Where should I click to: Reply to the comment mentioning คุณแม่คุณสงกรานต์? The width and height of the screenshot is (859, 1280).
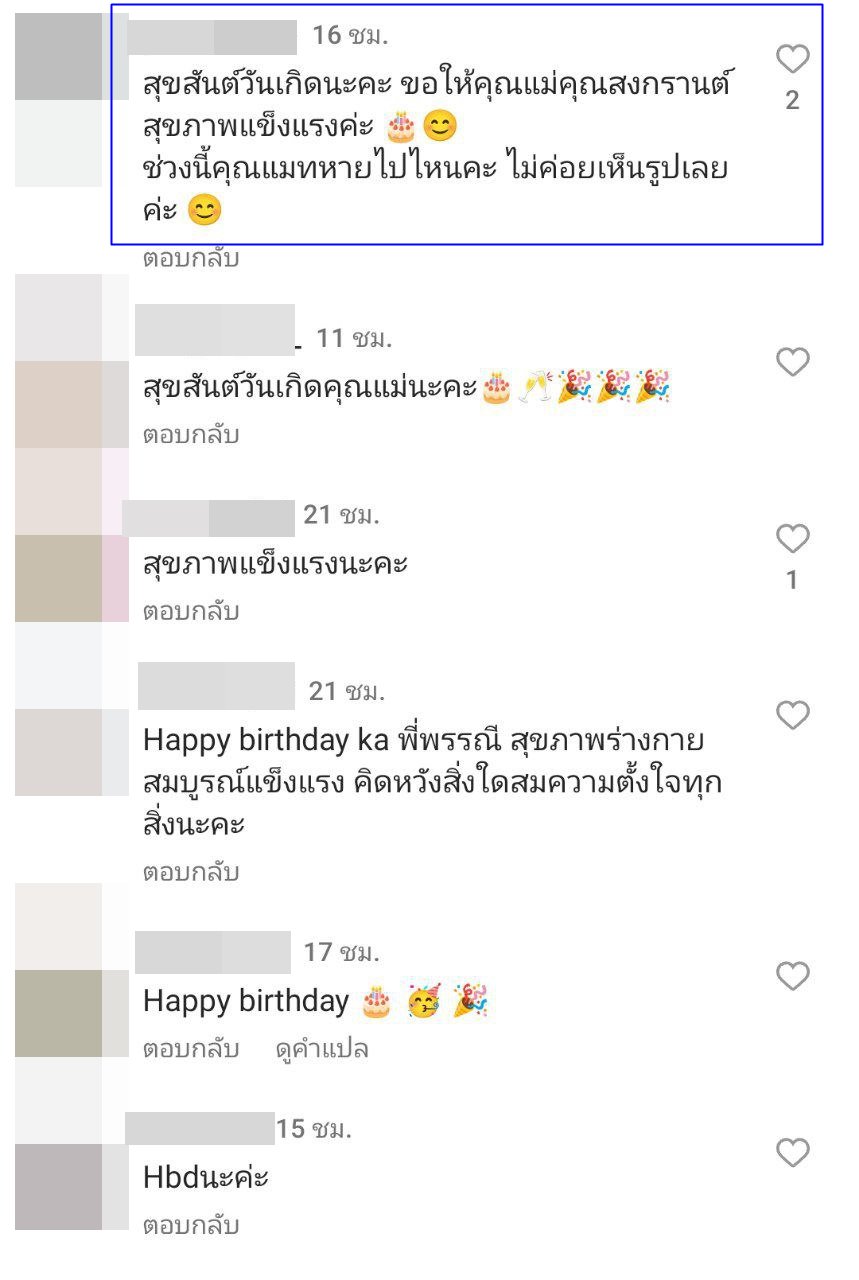[x=190, y=258]
